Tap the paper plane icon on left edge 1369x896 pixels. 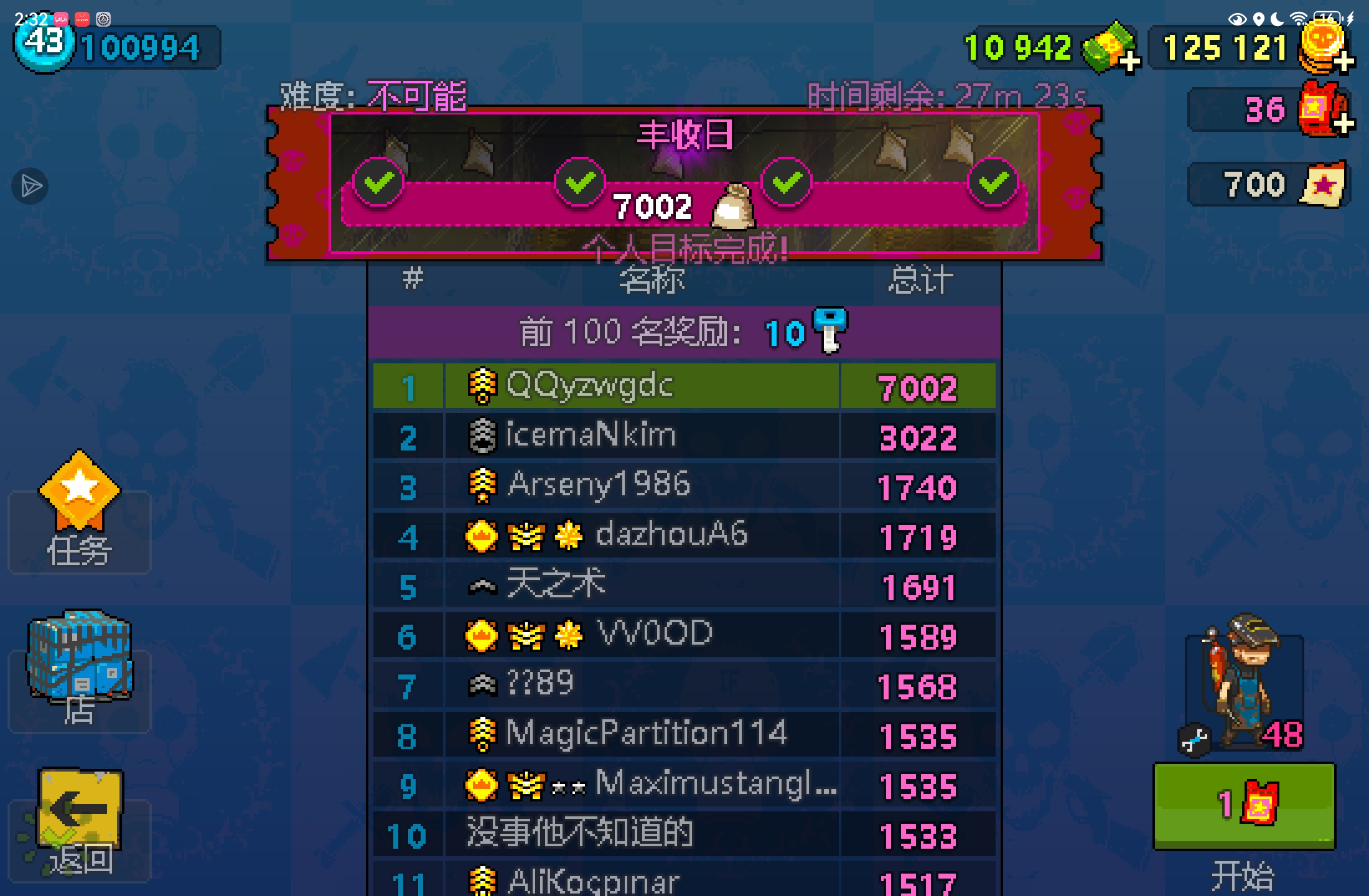pos(30,185)
